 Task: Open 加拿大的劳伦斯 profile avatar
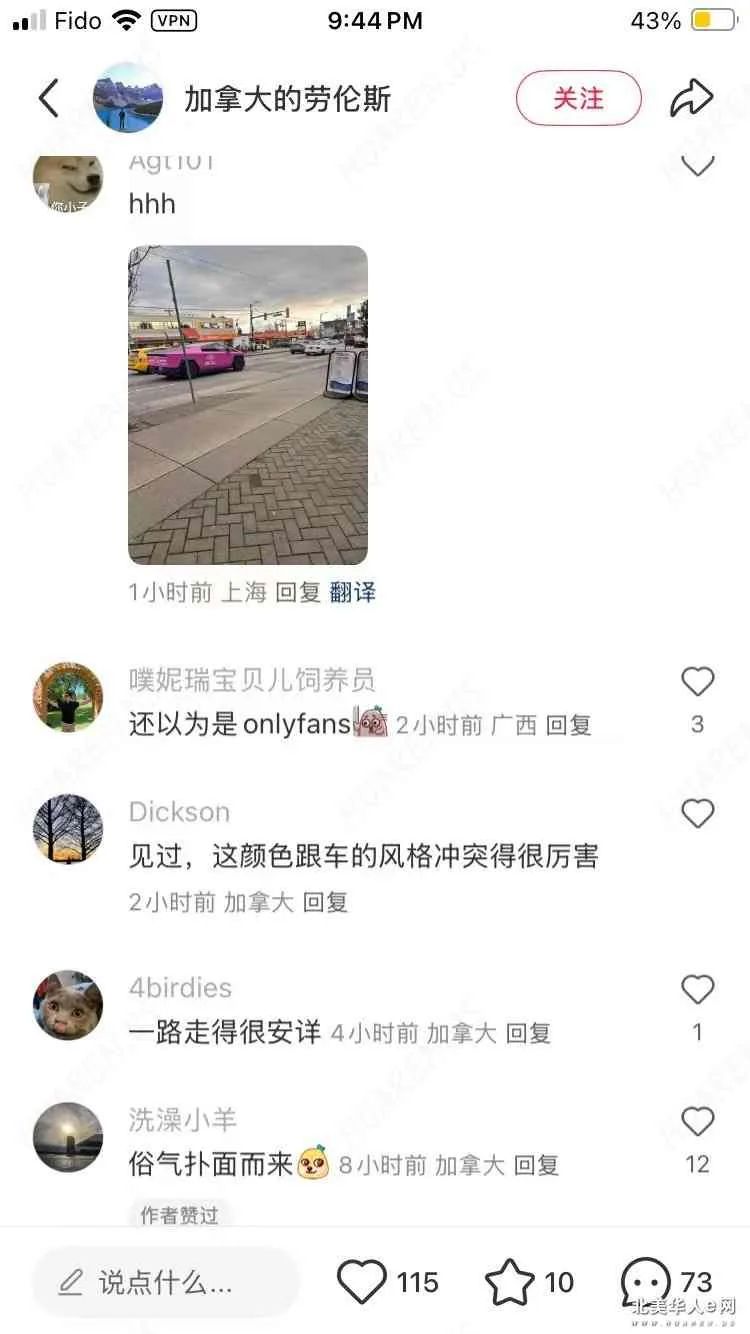pos(127,97)
